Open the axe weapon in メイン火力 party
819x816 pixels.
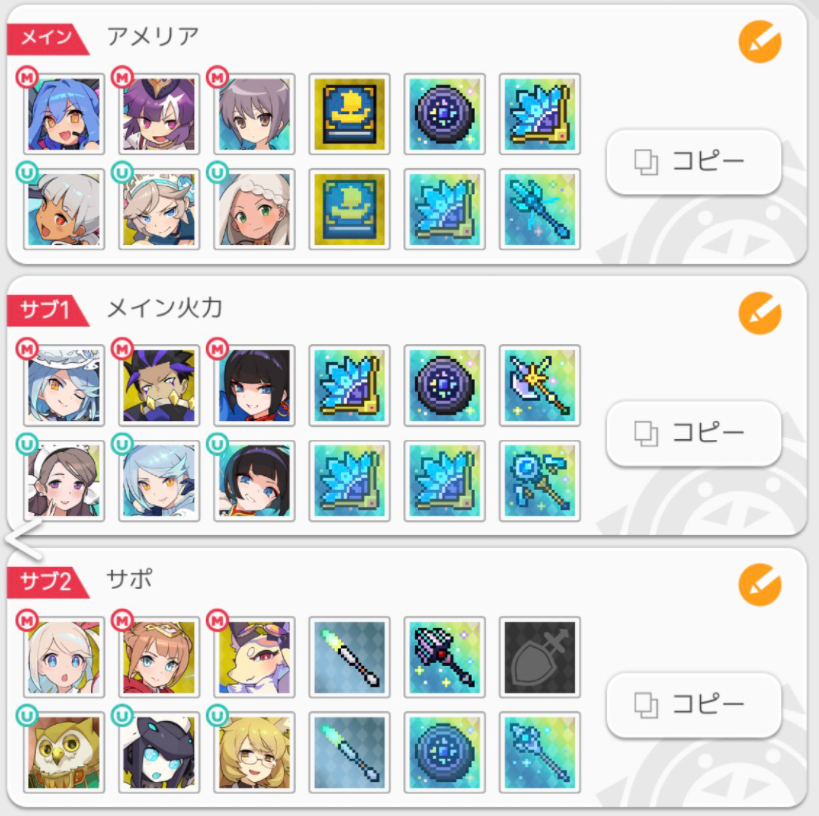(x=540, y=385)
